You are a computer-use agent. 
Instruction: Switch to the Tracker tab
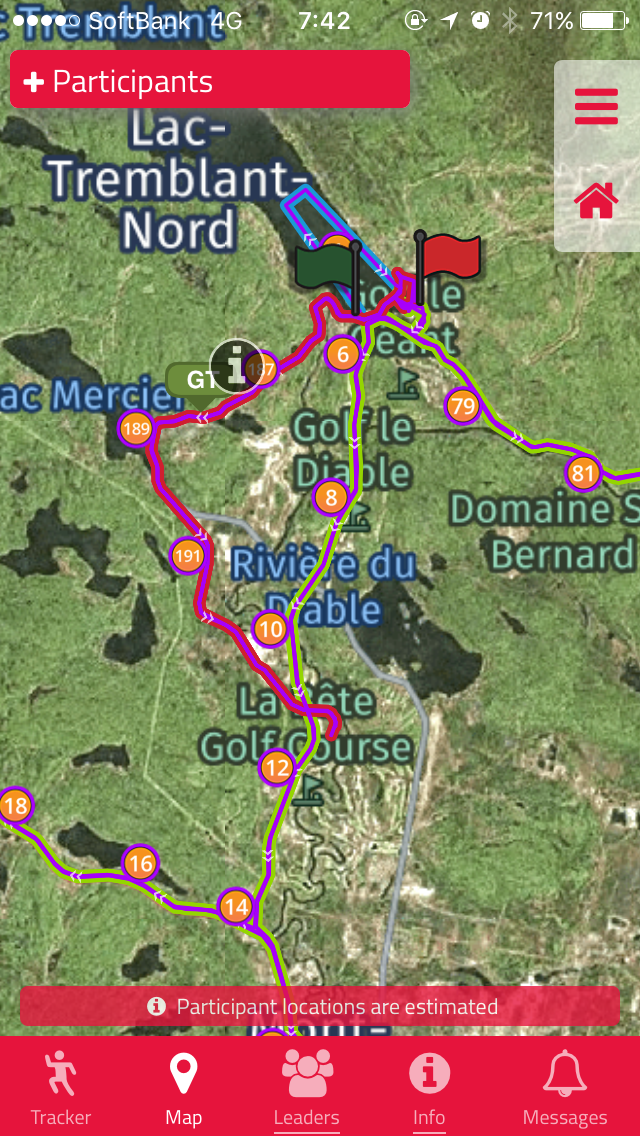click(60, 1088)
